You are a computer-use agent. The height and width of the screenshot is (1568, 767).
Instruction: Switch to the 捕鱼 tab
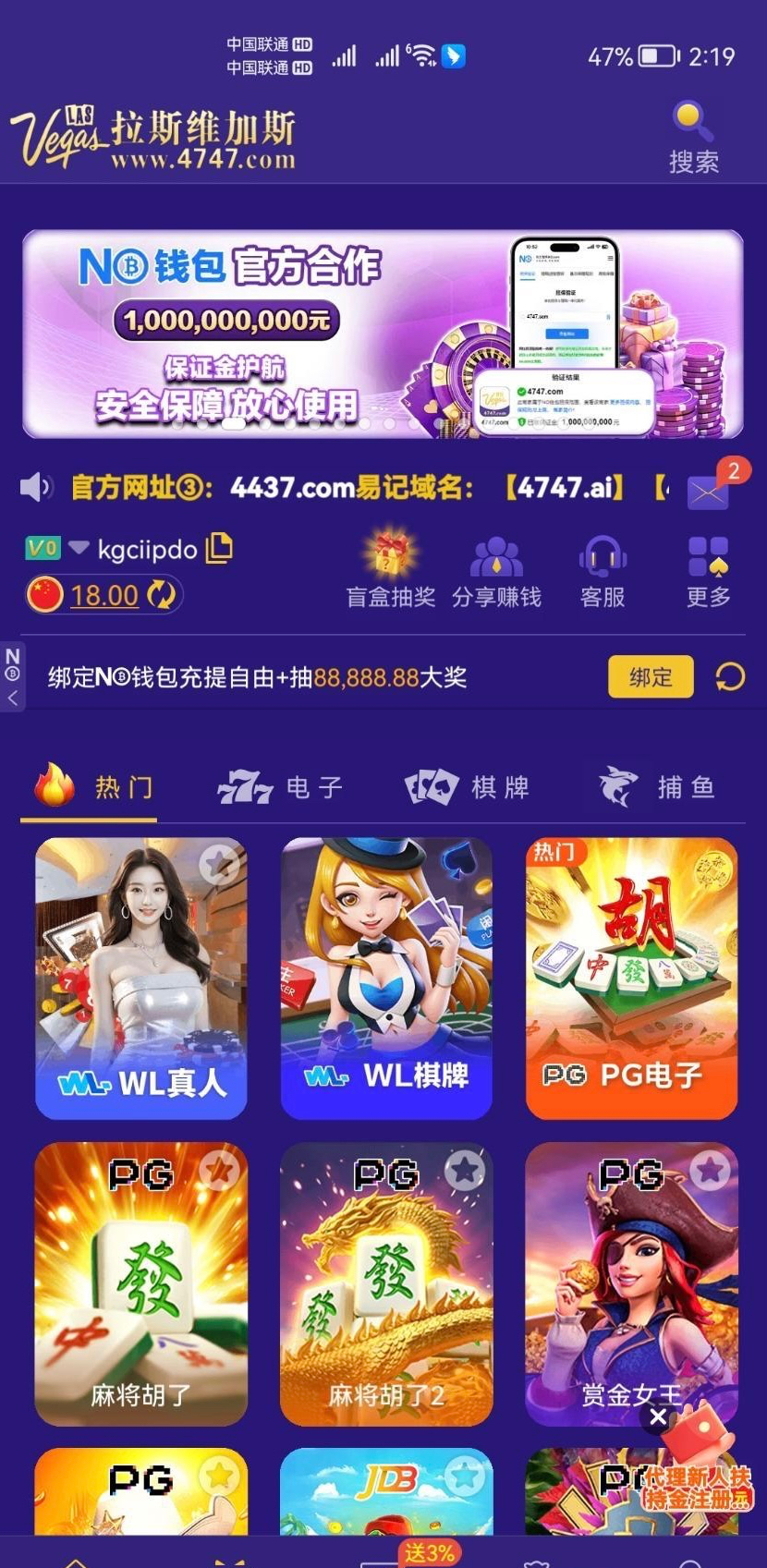tap(657, 787)
